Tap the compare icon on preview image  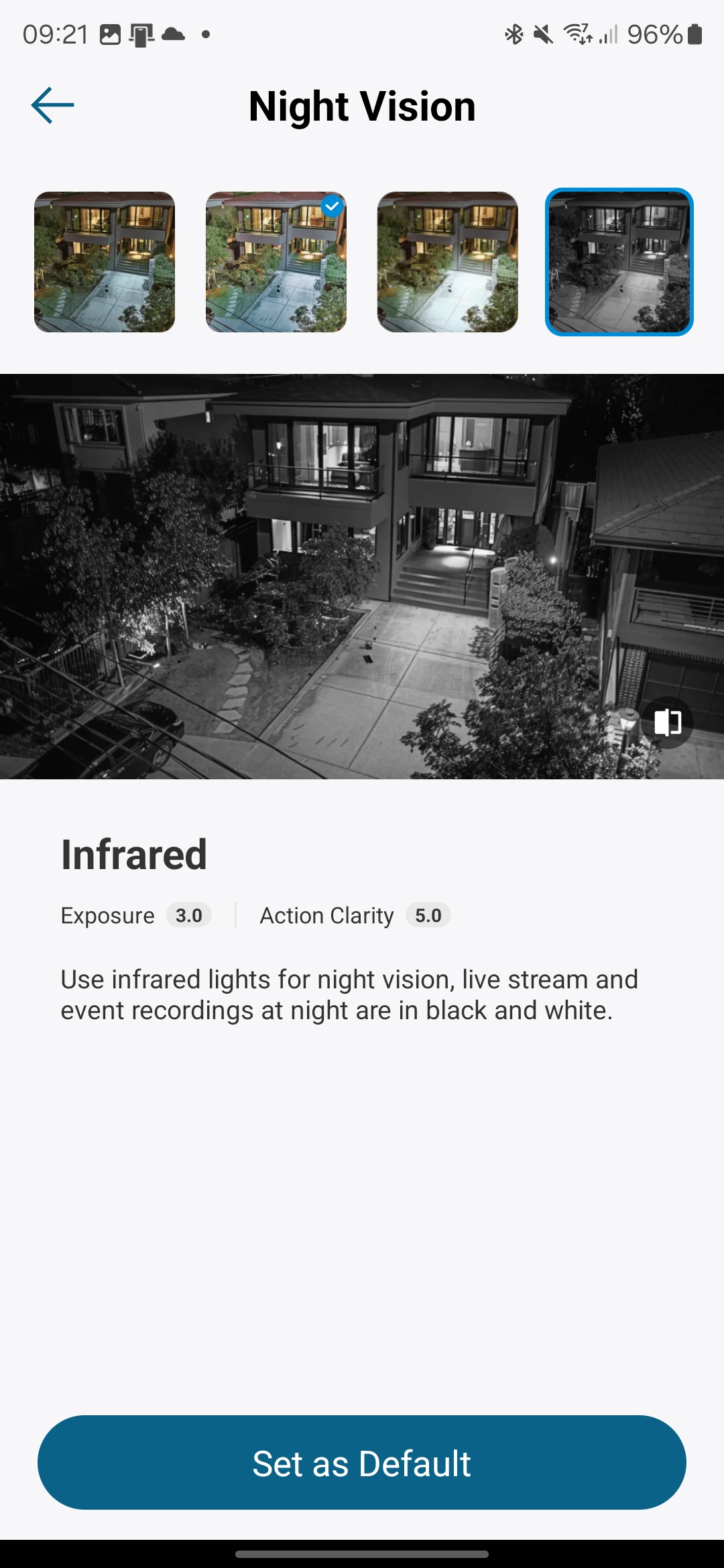coord(667,722)
